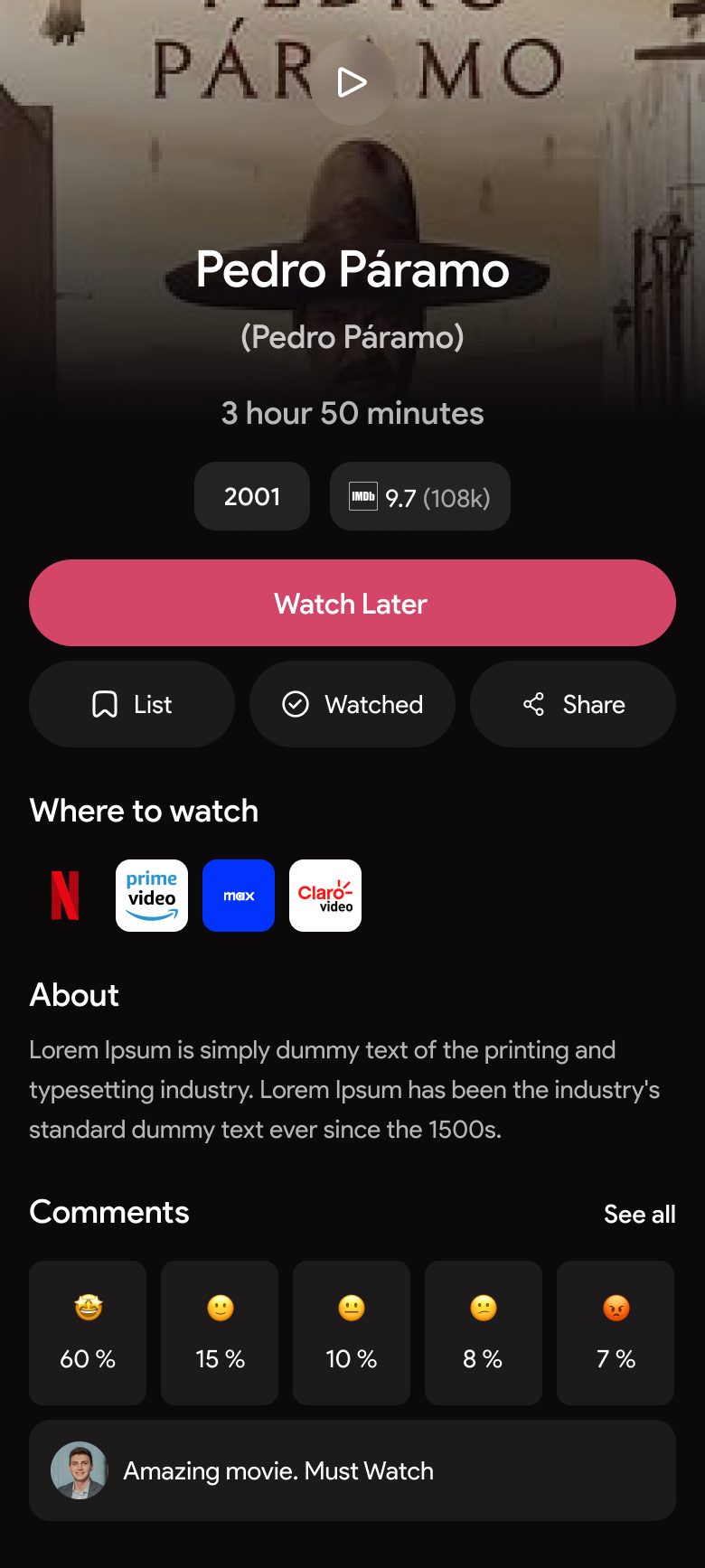
Task: Select the 8 % confused reaction
Action: 484,1332
